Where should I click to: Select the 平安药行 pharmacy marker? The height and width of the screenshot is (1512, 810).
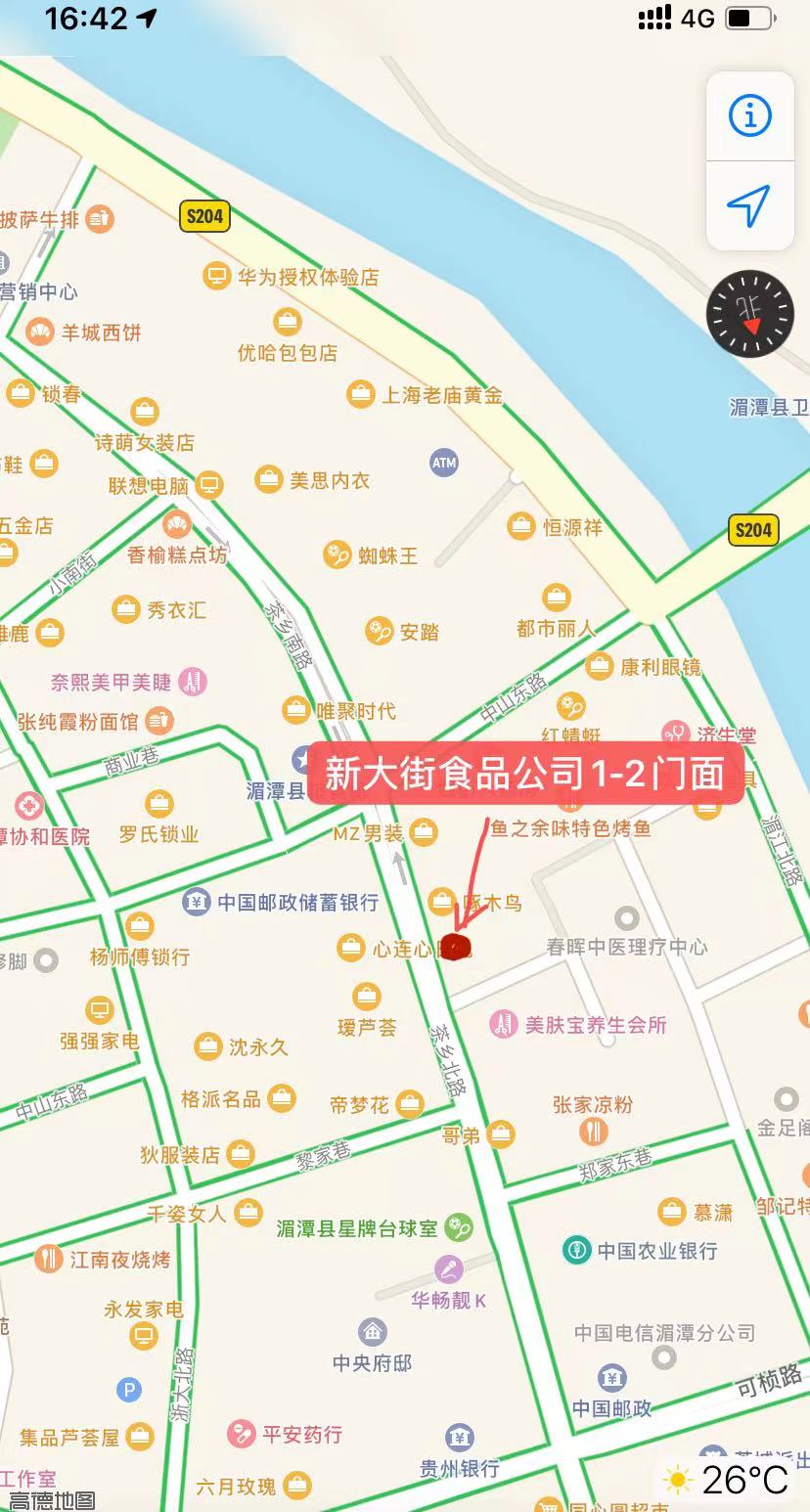click(x=241, y=1435)
